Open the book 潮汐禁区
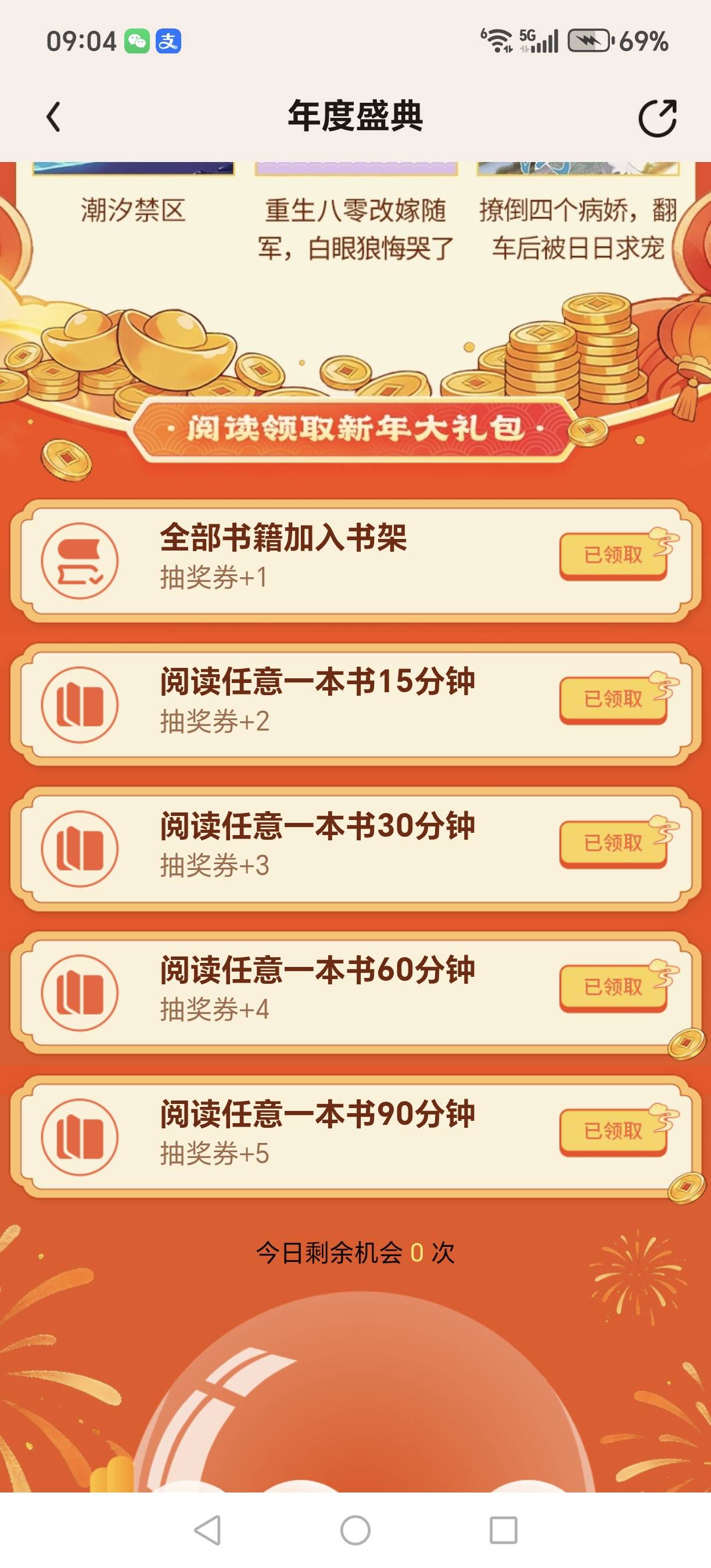Screen dimensions: 711x1568 tap(134, 210)
